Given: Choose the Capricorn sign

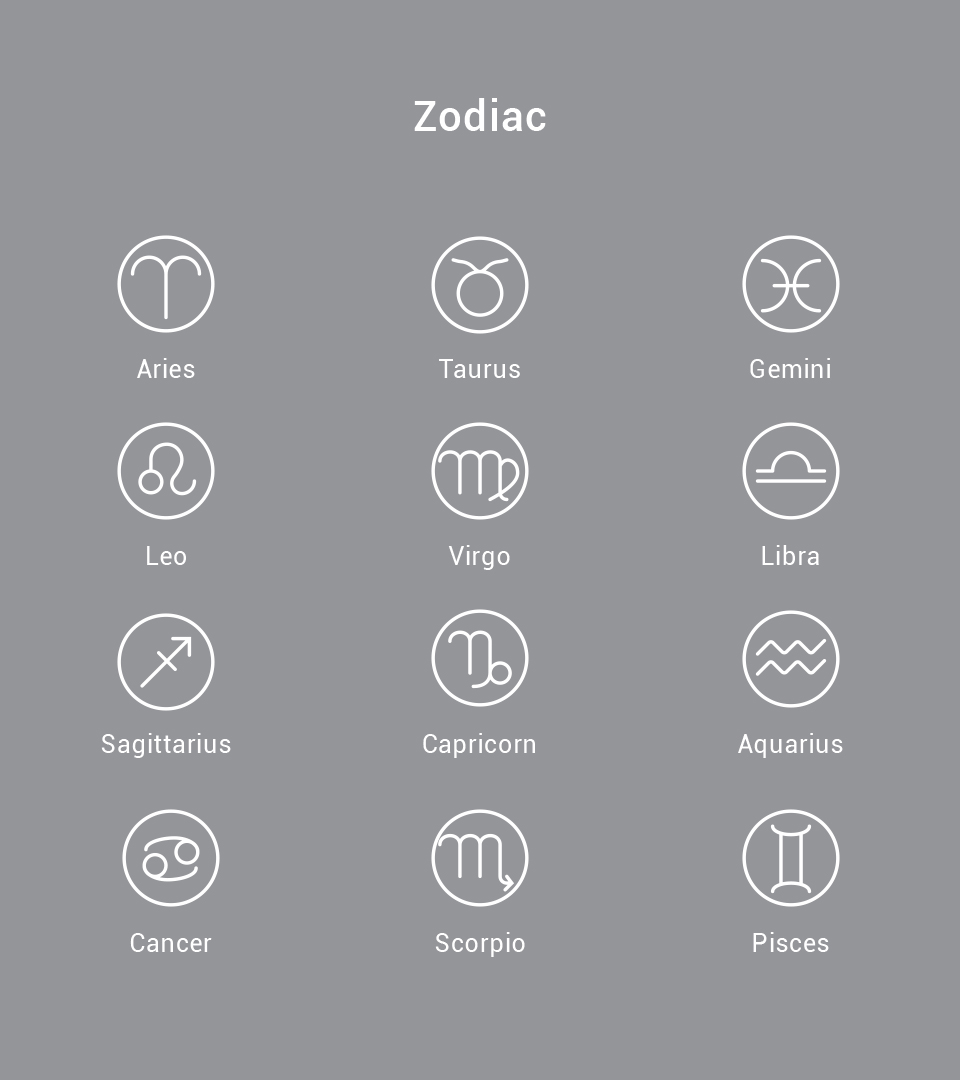Looking at the screenshot, I should point(480,659).
